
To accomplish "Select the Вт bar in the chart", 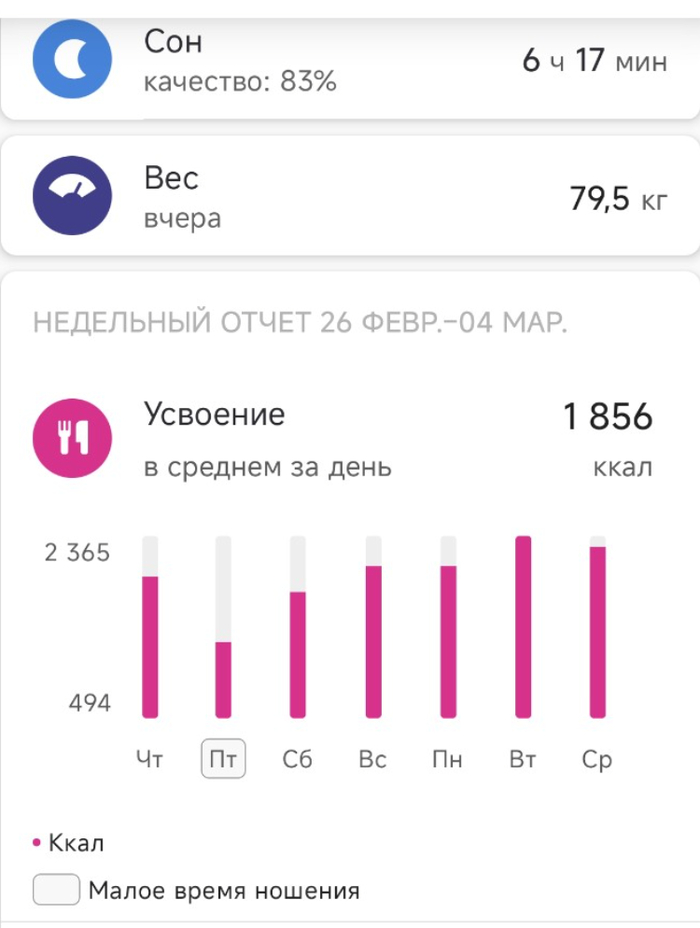I will pos(523,627).
